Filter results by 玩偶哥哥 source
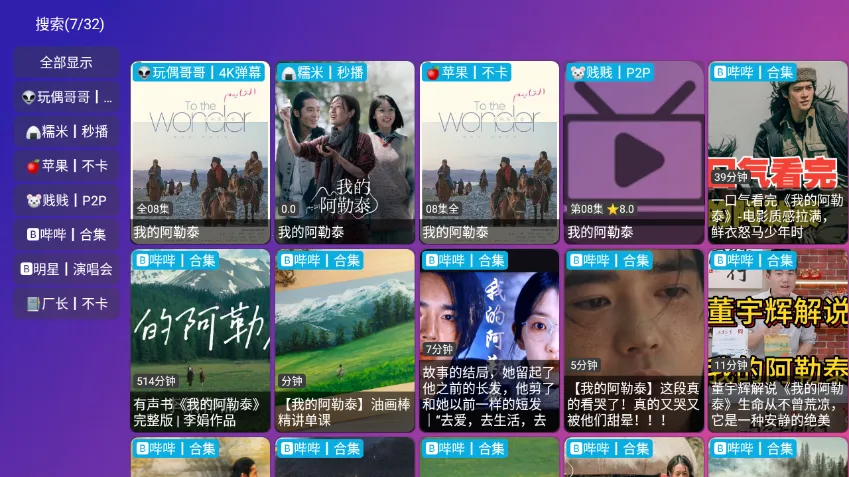849x477 pixels. (x=66, y=97)
